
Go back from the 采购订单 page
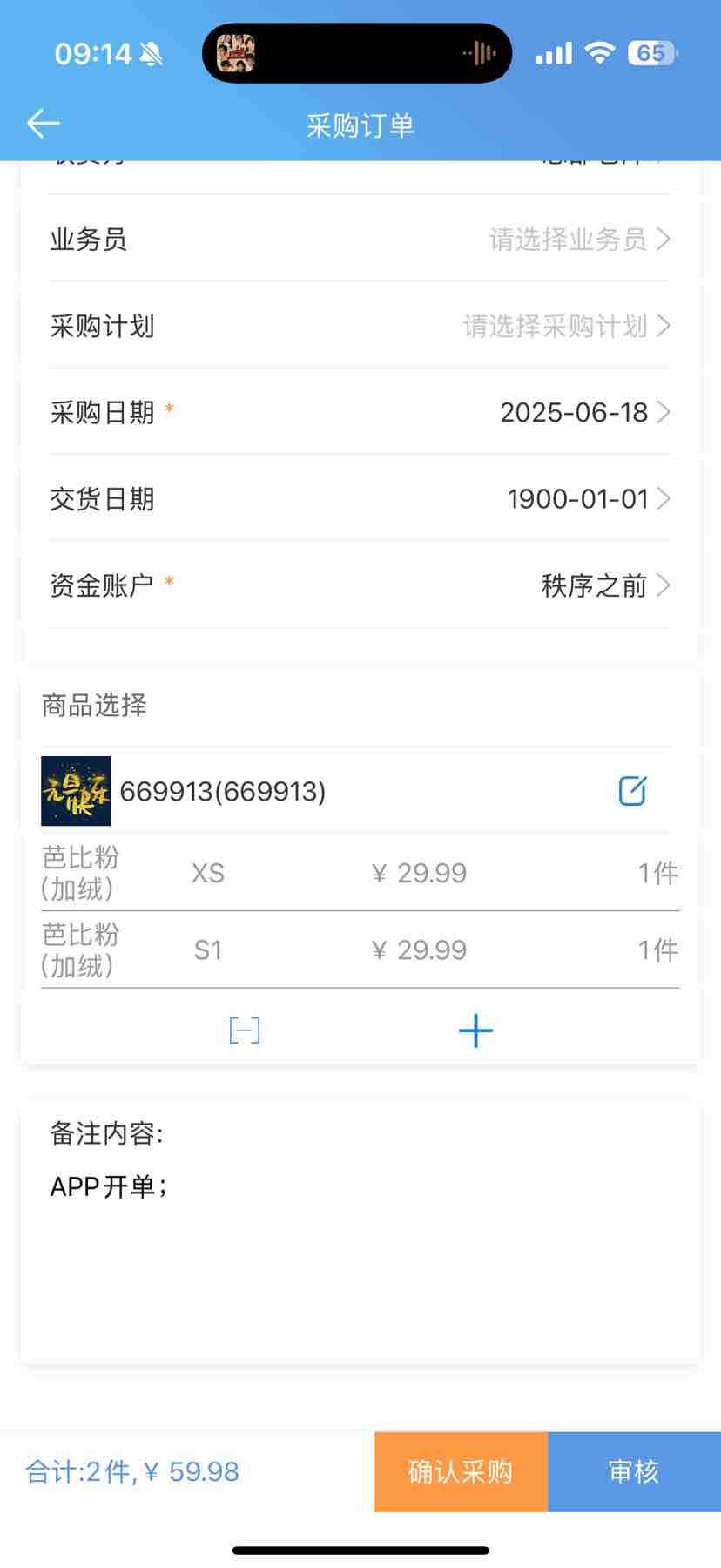[43, 124]
